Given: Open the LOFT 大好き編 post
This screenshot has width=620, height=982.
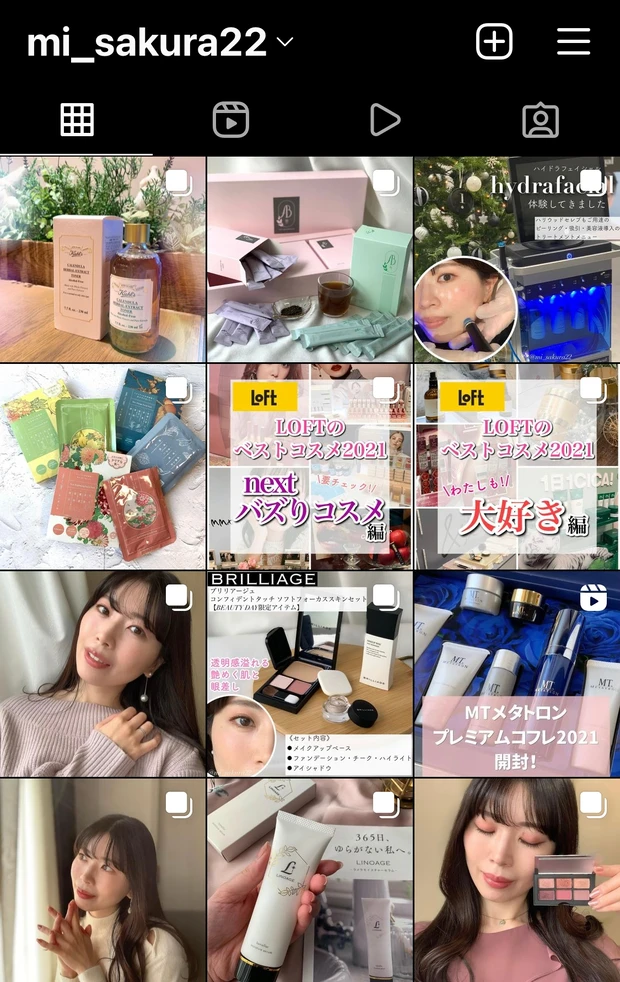Looking at the screenshot, I should click(x=517, y=467).
